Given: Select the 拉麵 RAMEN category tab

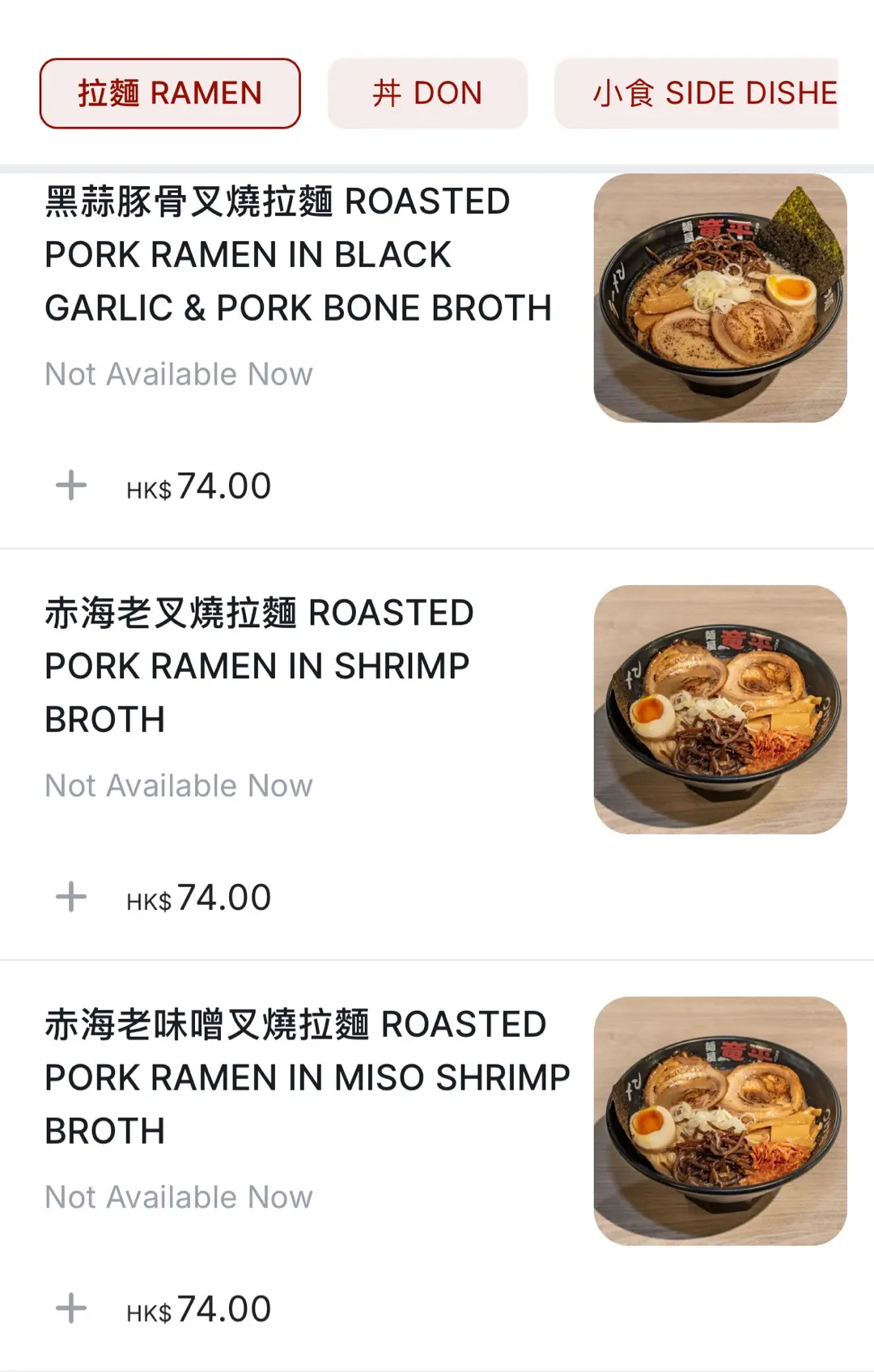Looking at the screenshot, I should (x=170, y=93).
